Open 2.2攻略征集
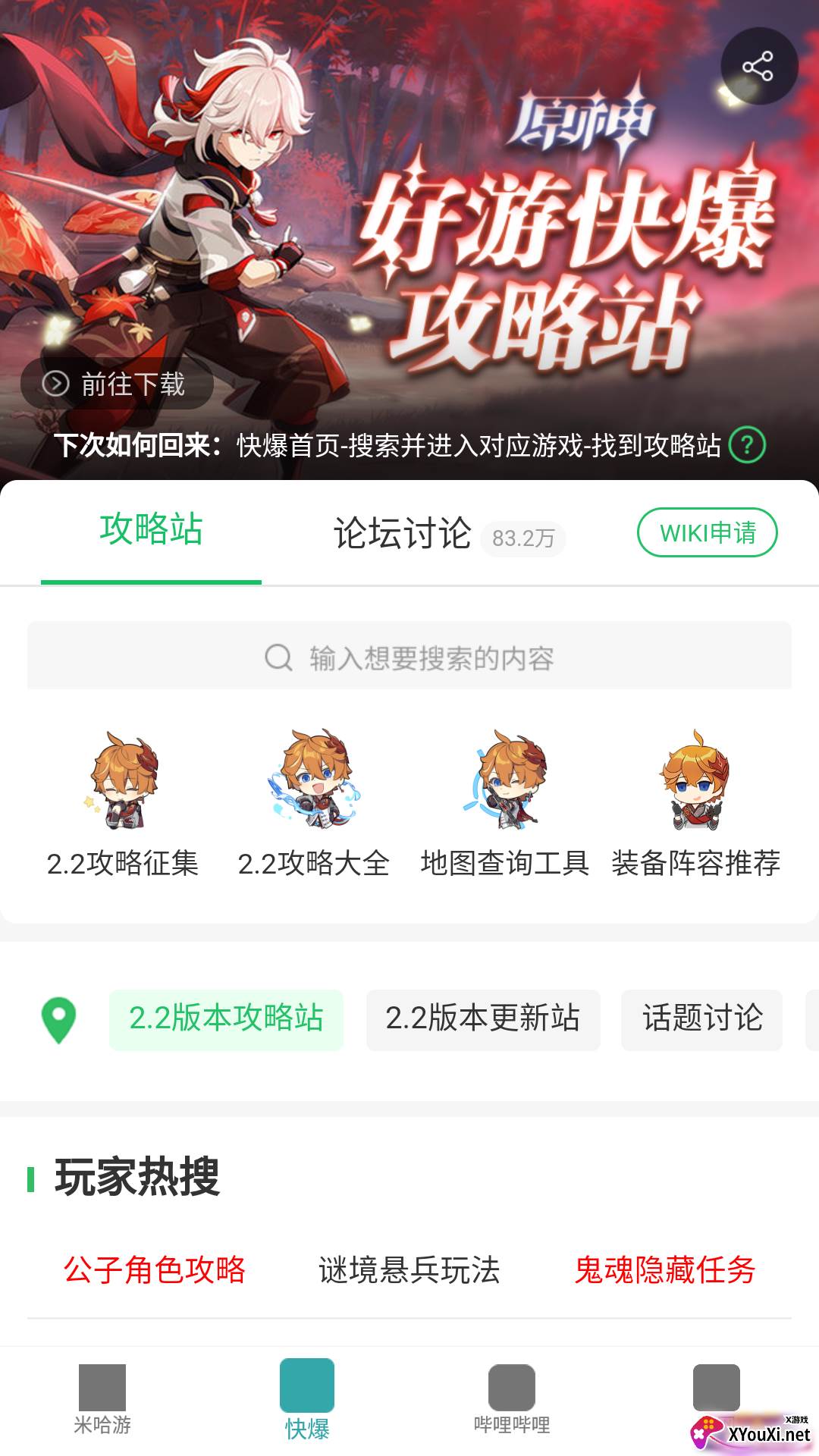The width and height of the screenshot is (819, 1456). [x=123, y=804]
